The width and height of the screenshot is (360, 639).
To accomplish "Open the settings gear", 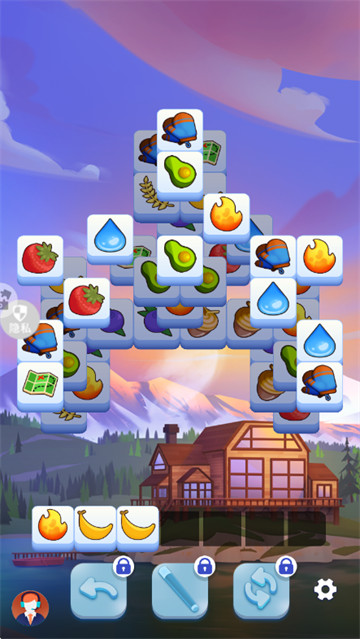I will point(325,589).
